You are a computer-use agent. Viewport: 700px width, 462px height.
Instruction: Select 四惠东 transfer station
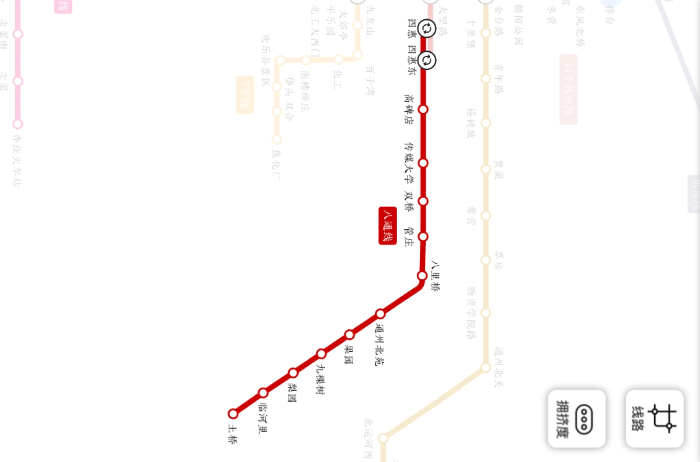pyautogui.click(x=428, y=61)
